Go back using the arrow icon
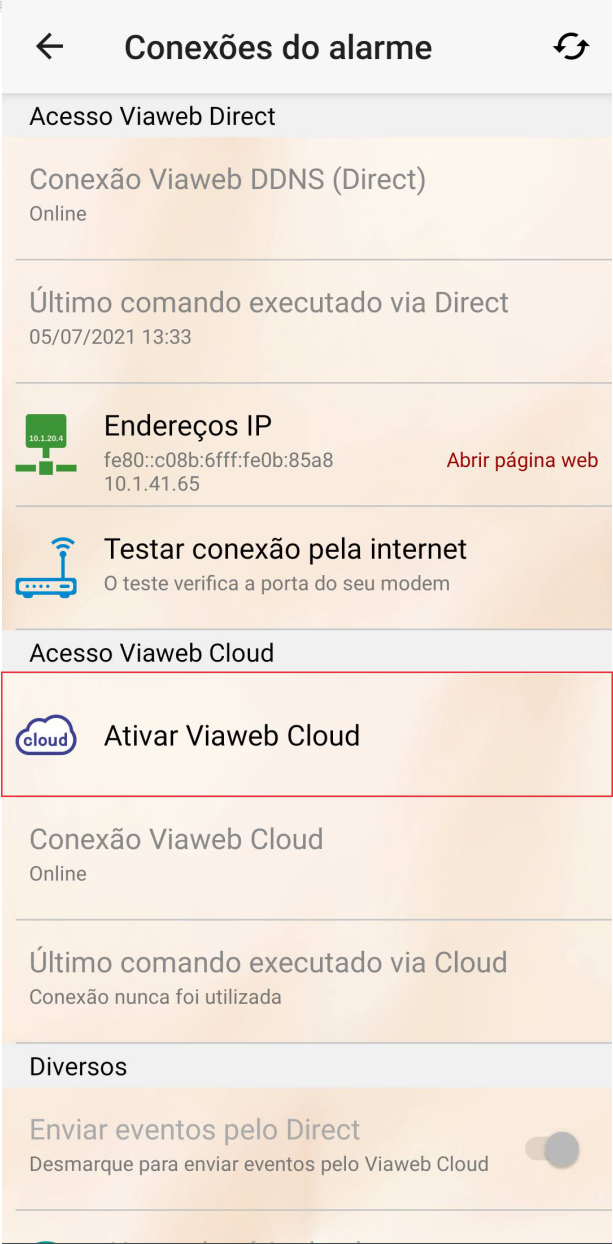Viewport: 613px width, 1244px height. tap(49, 47)
